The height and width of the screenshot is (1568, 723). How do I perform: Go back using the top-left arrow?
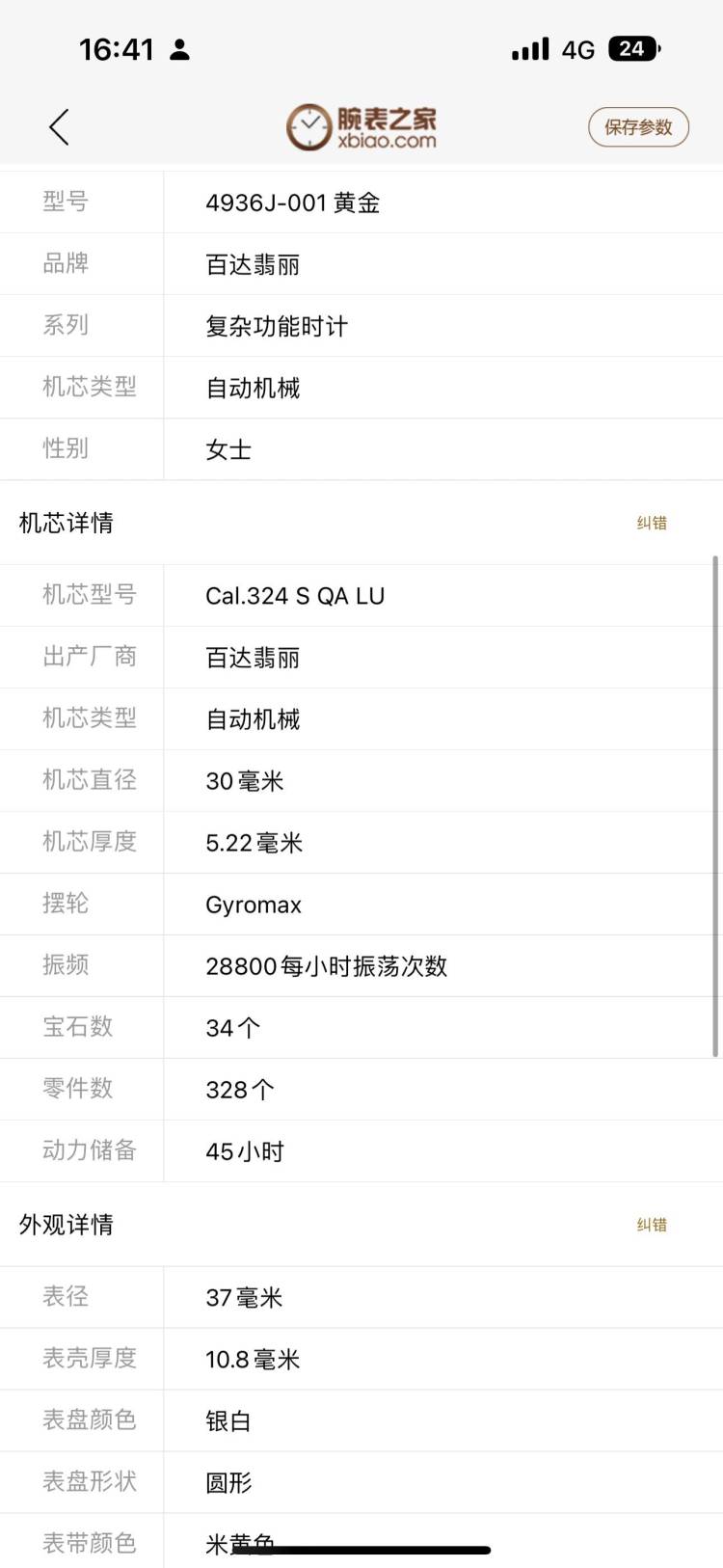60,127
